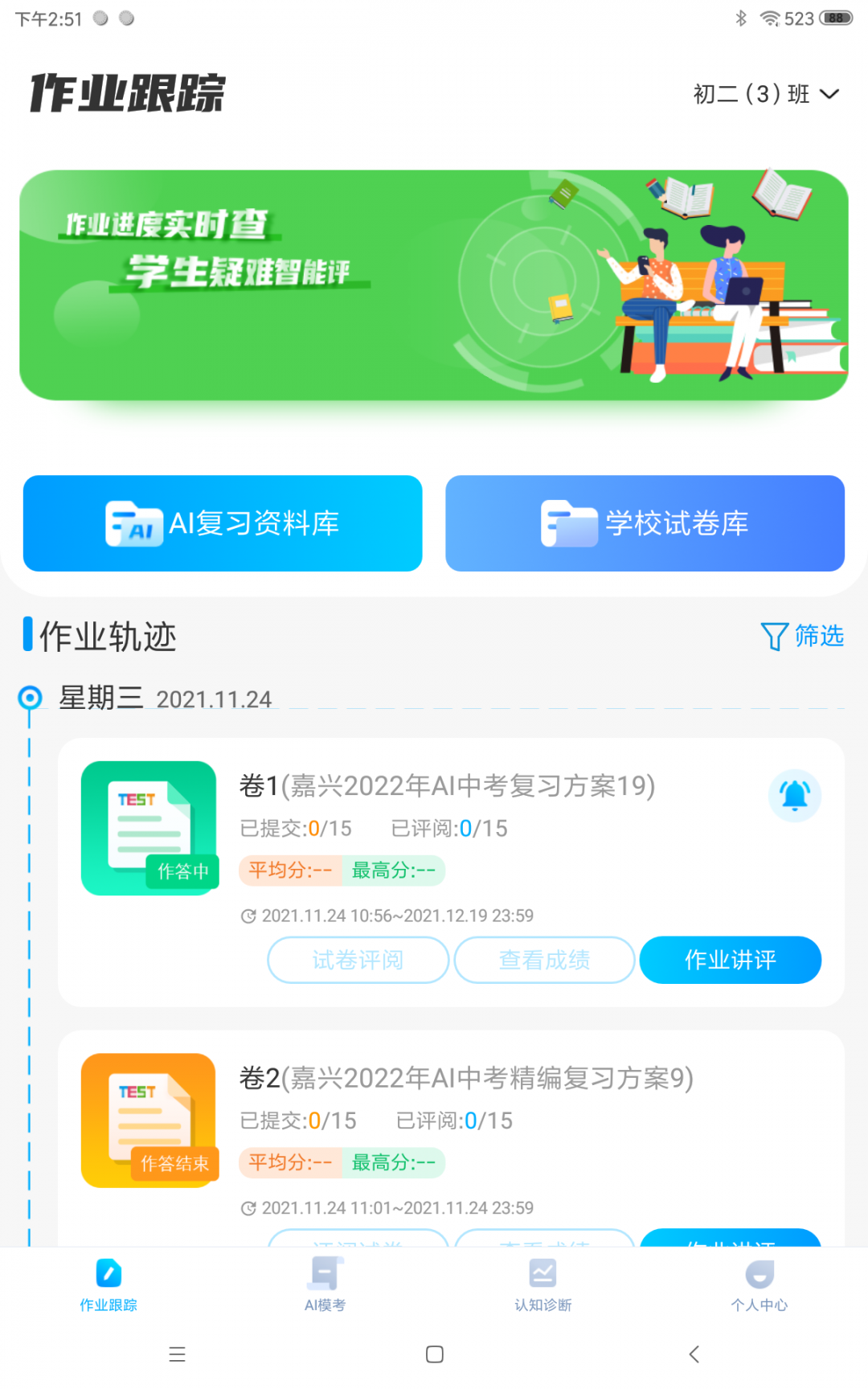The width and height of the screenshot is (868, 1389).
Task: Open the 作业进度实时查 green banner
Action: point(434,285)
